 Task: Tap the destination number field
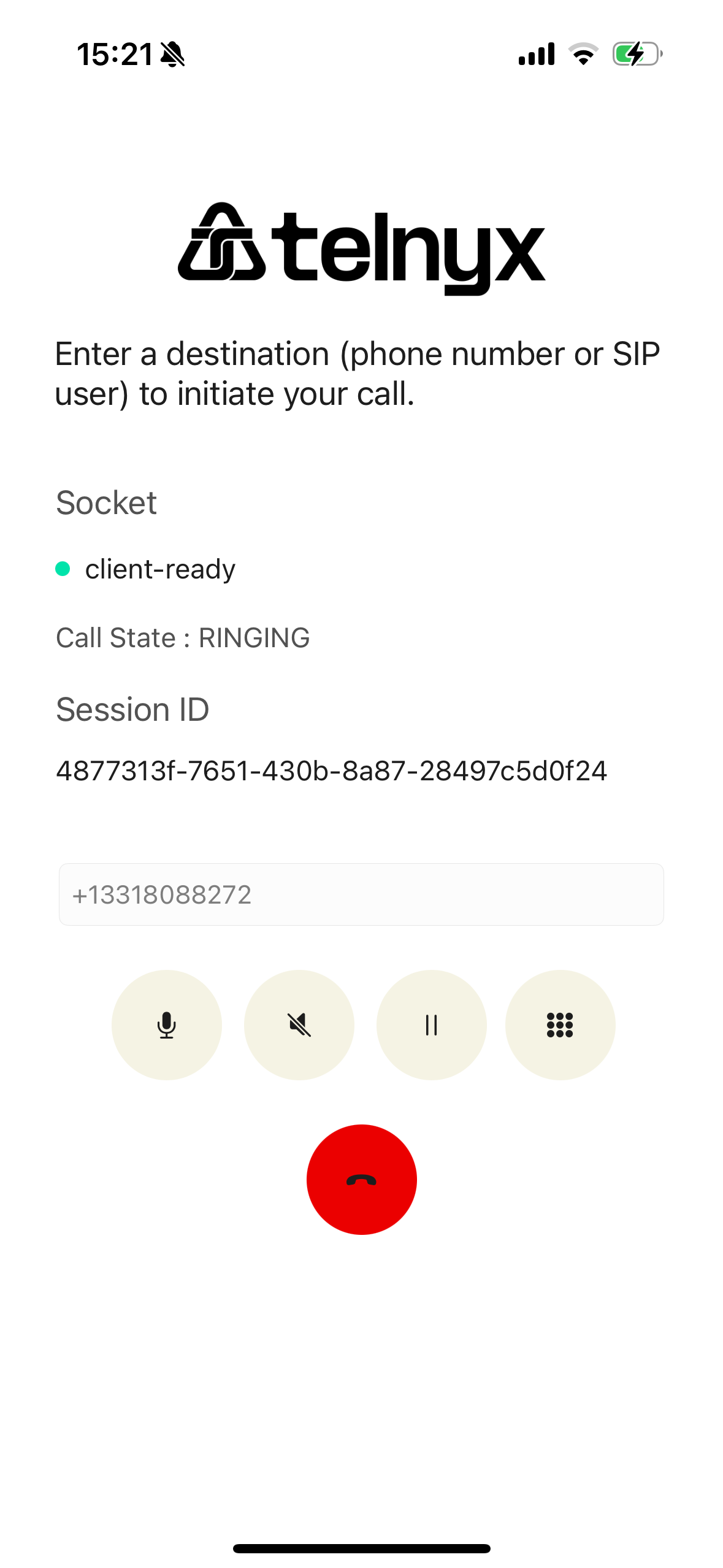(x=361, y=894)
